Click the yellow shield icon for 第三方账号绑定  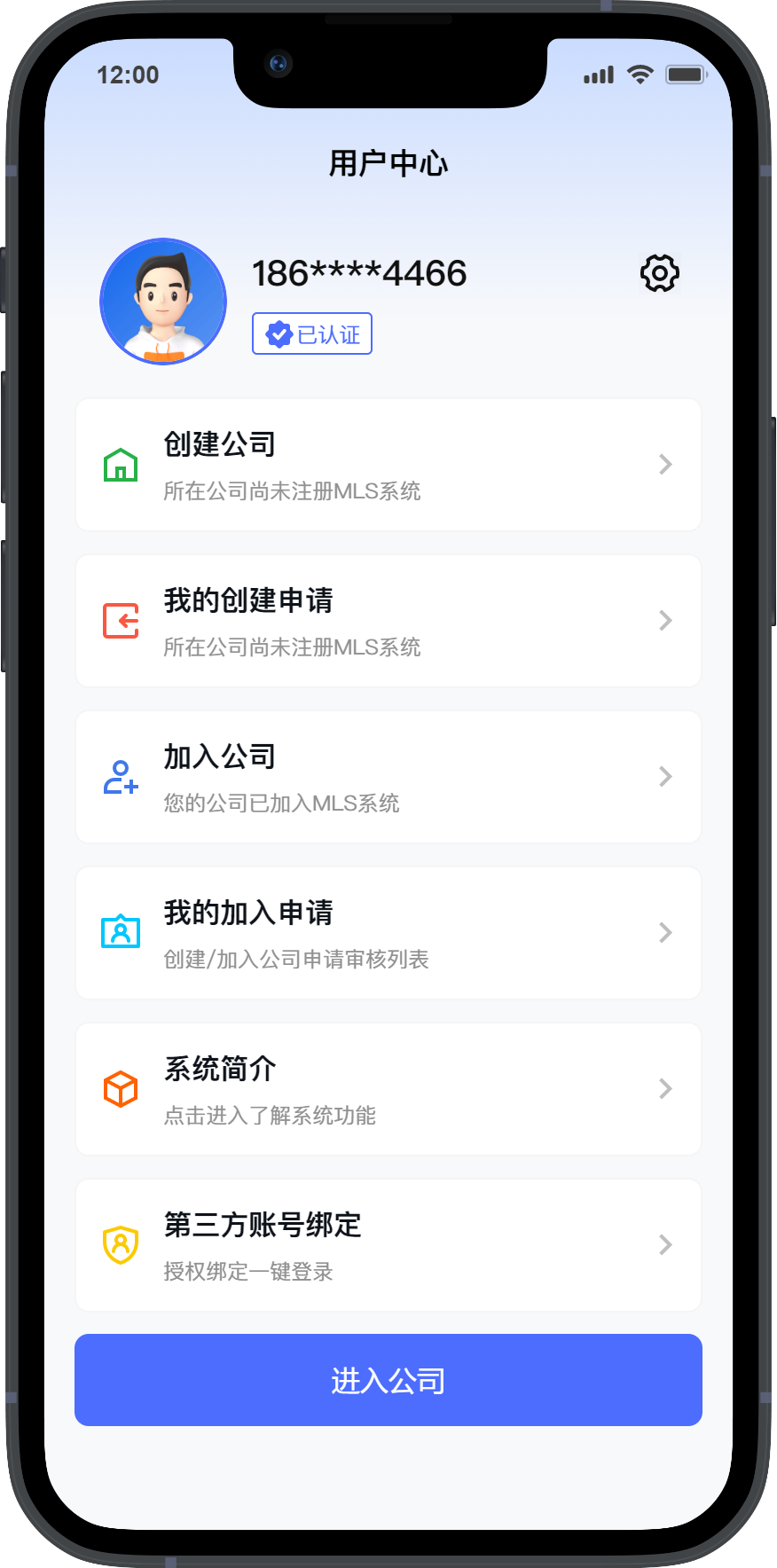121,1244
